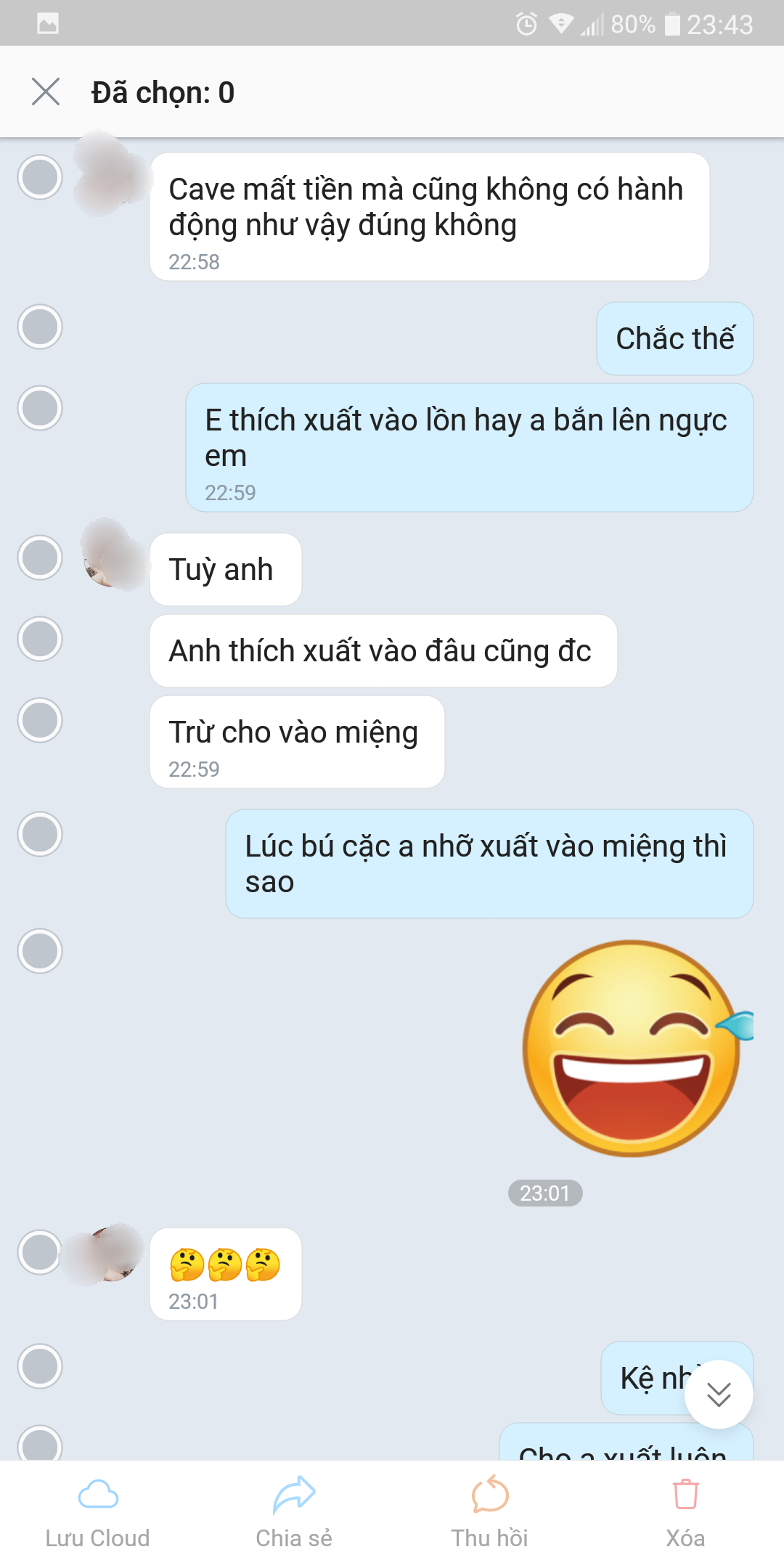Image resolution: width=784 pixels, height=1568 pixels.
Task: Close the message selection mode
Action: click(x=46, y=92)
